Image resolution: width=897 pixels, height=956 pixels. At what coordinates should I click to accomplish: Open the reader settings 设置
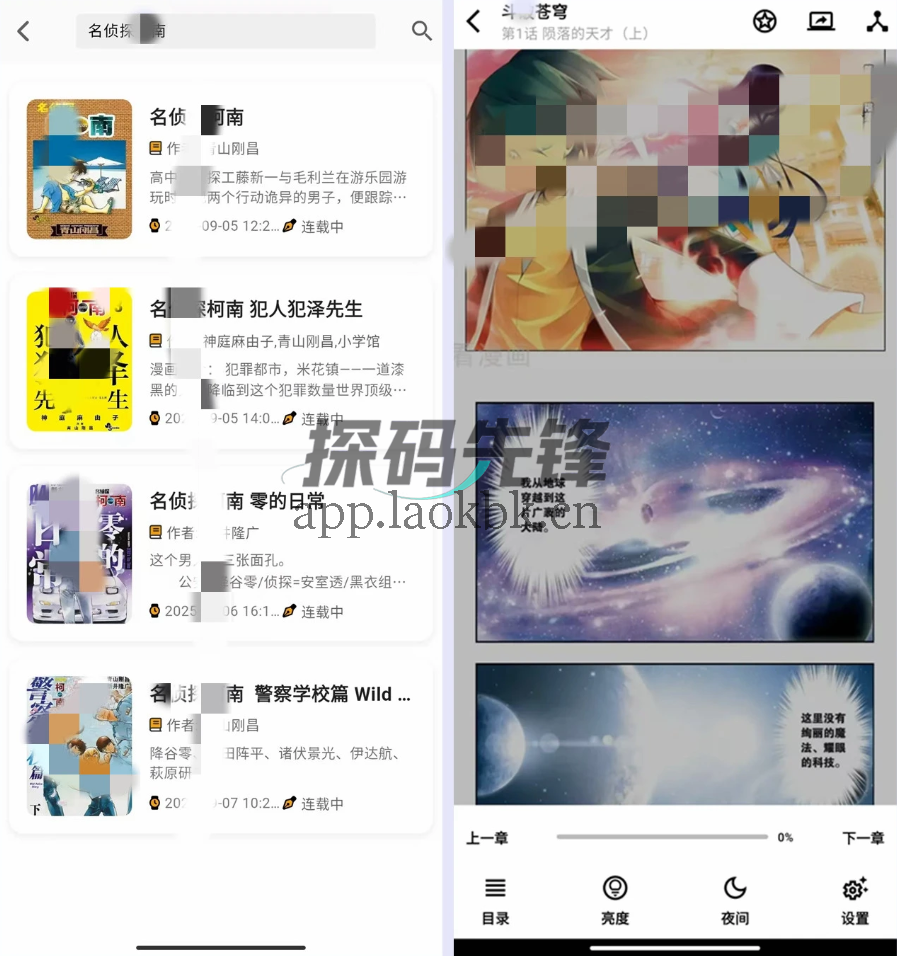click(x=855, y=900)
